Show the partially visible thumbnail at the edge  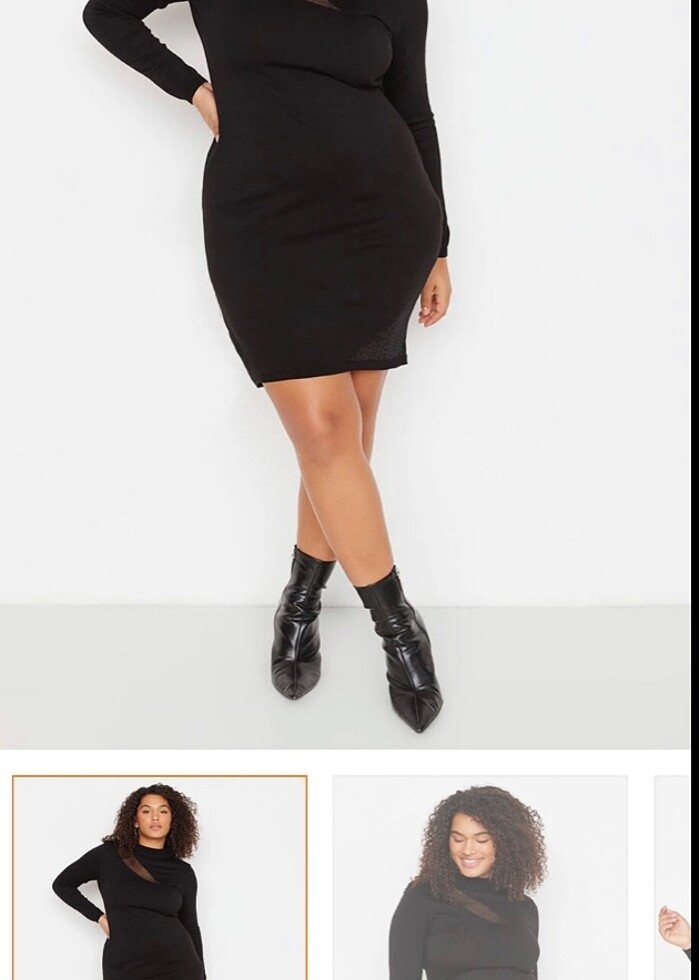pyautogui.click(x=676, y=877)
